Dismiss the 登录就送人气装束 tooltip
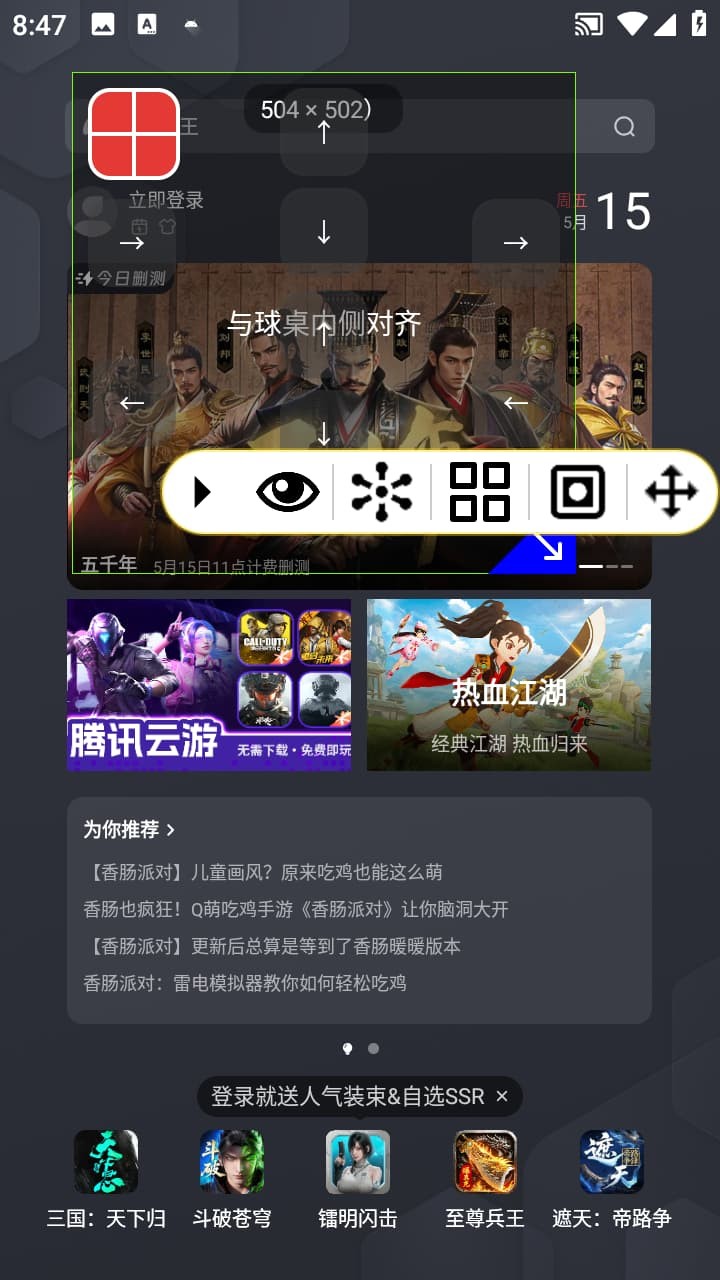The width and height of the screenshot is (720, 1280). (x=502, y=1097)
